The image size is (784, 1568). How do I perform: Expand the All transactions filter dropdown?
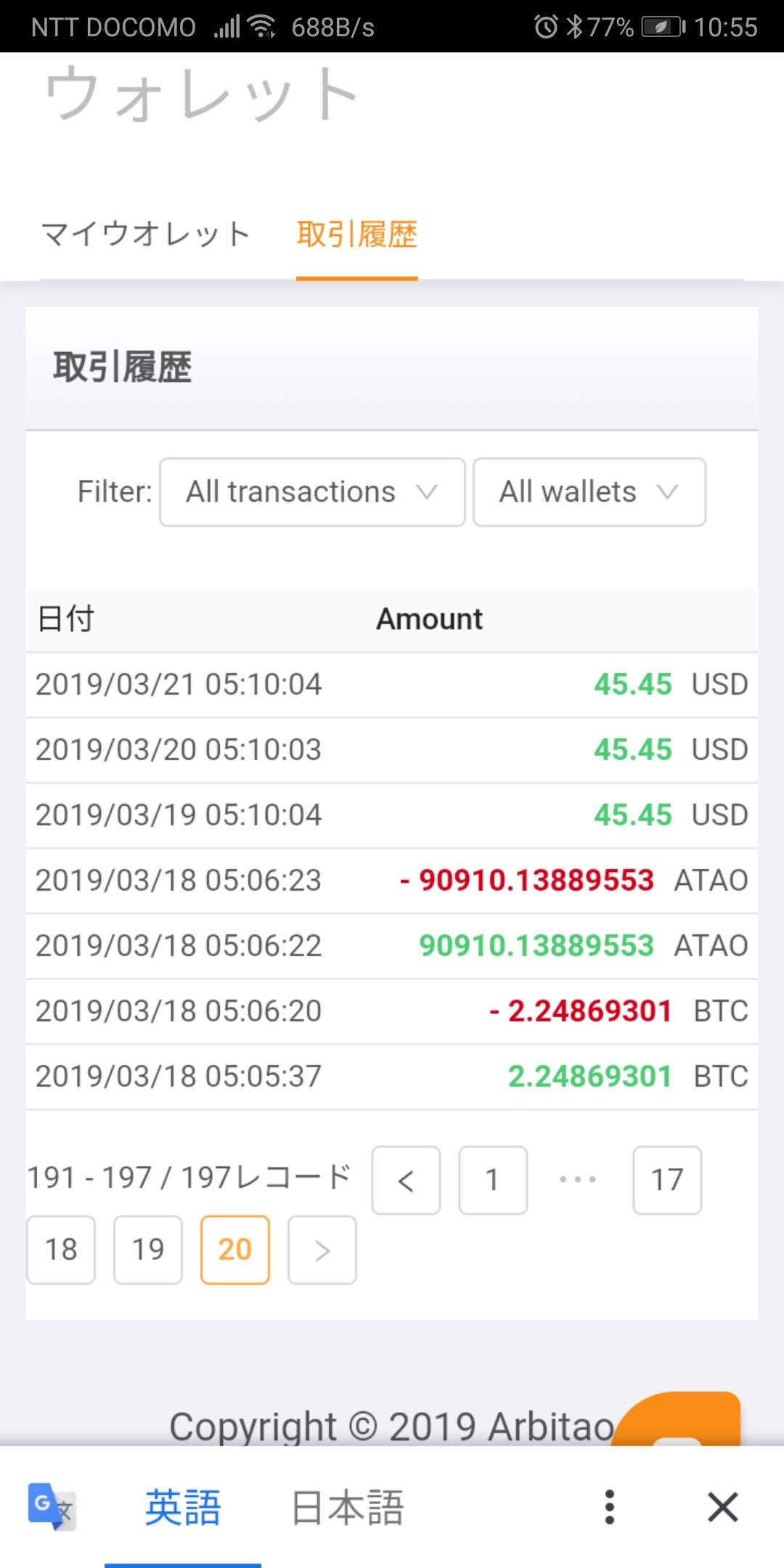click(312, 492)
